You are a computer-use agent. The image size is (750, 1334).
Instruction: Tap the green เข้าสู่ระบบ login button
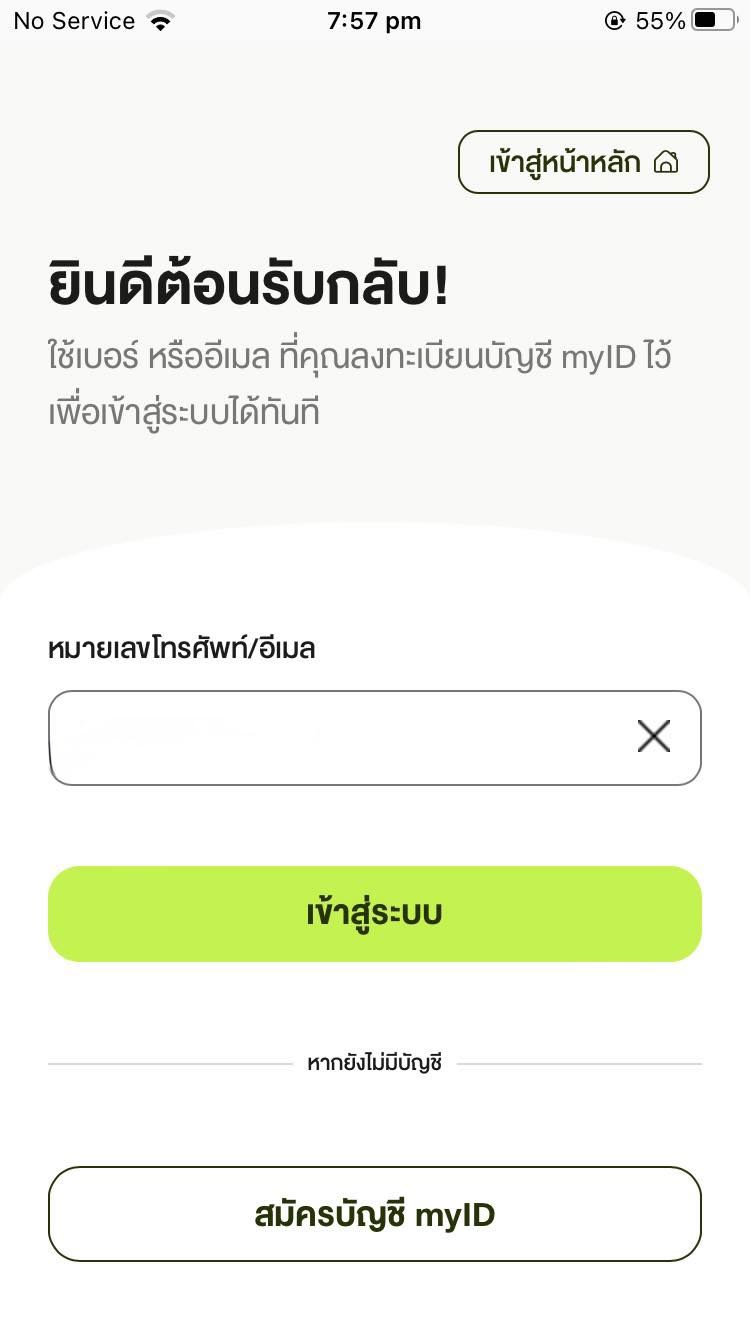click(x=374, y=914)
